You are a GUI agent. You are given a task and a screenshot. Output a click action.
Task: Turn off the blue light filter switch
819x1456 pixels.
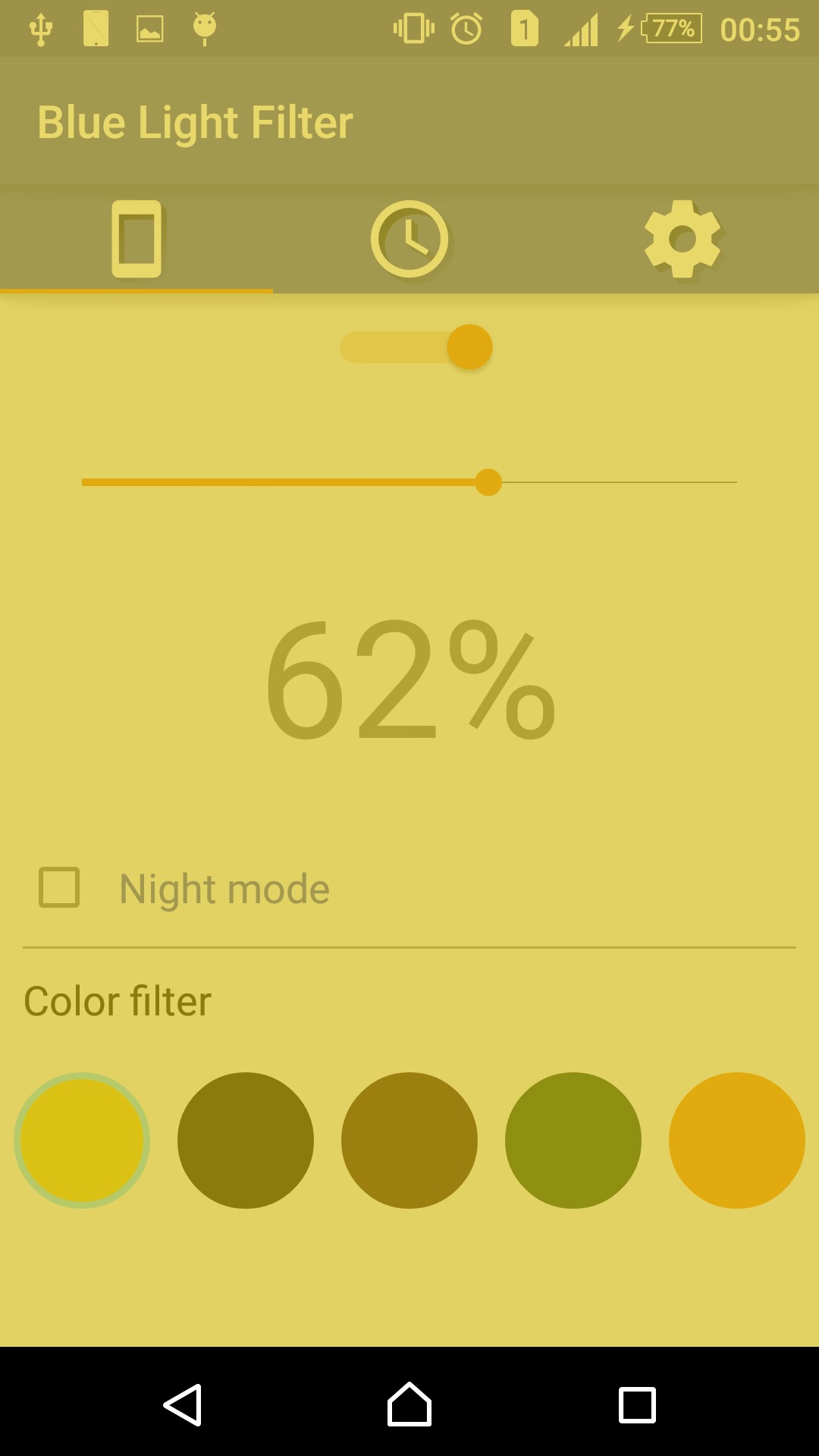tap(416, 347)
